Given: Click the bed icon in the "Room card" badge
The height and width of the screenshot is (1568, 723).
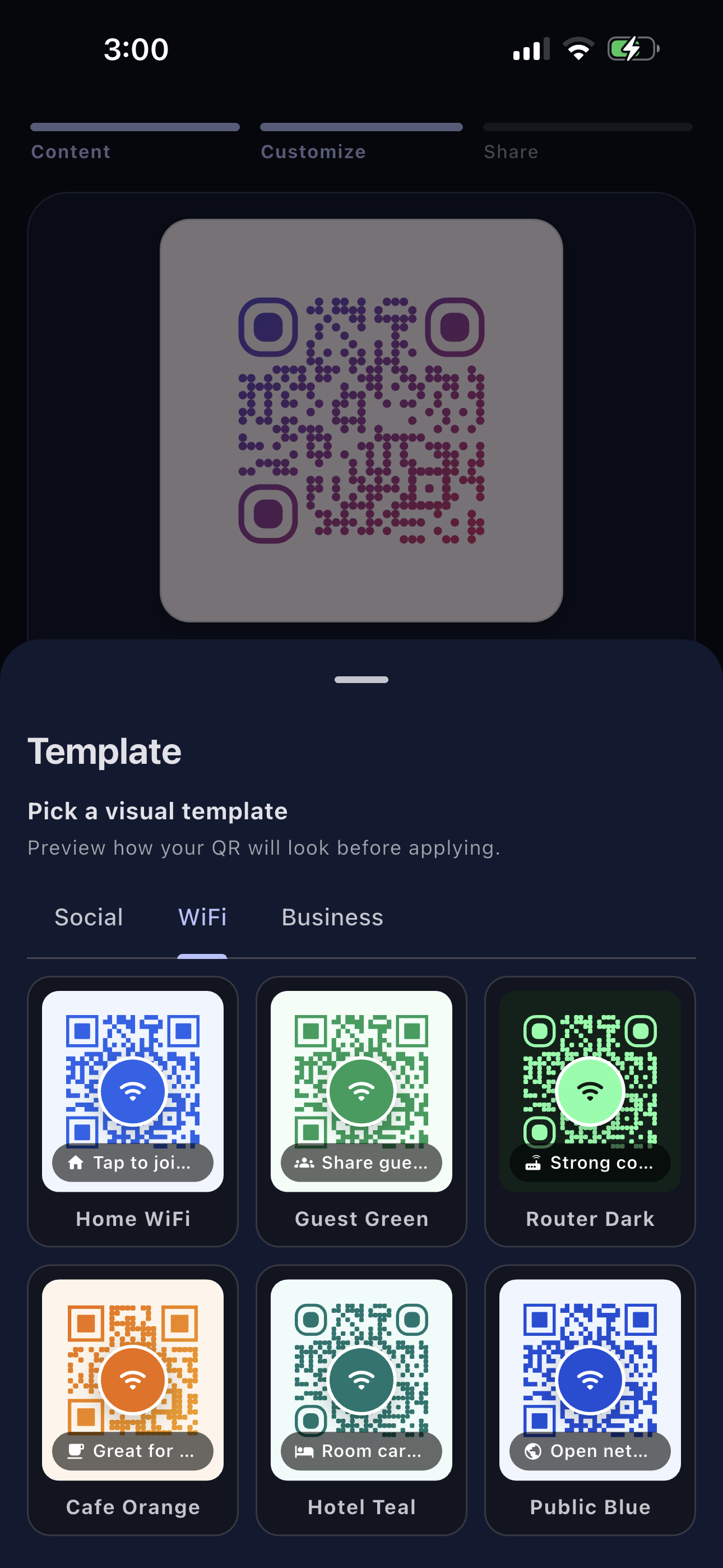Looking at the screenshot, I should [x=304, y=1451].
